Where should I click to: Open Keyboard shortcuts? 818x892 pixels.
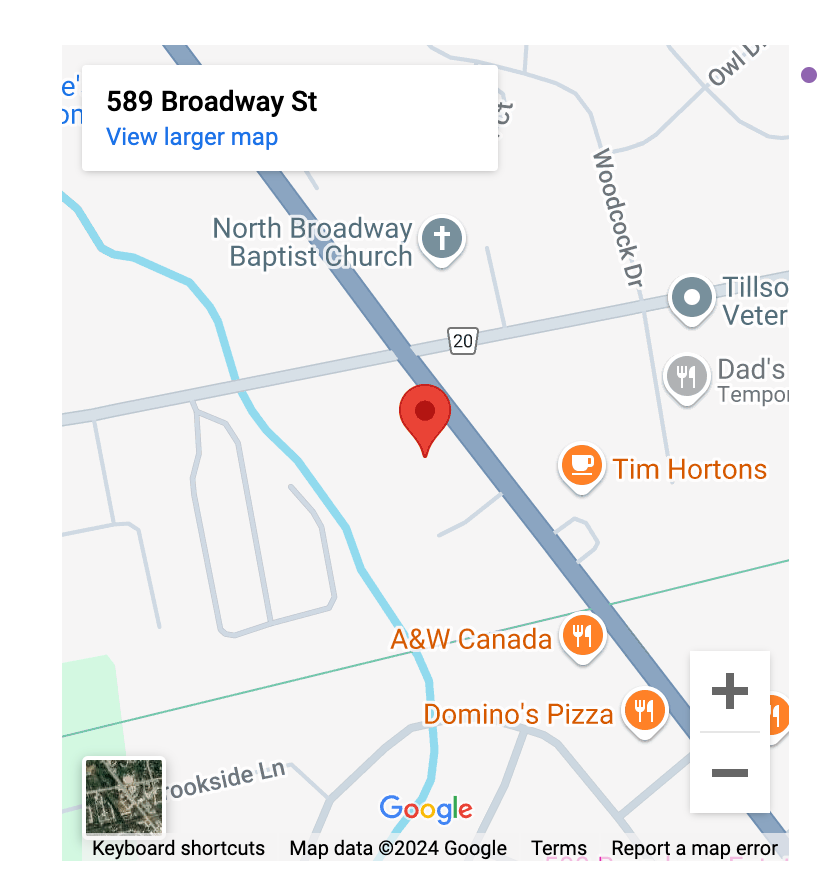point(179,848)
